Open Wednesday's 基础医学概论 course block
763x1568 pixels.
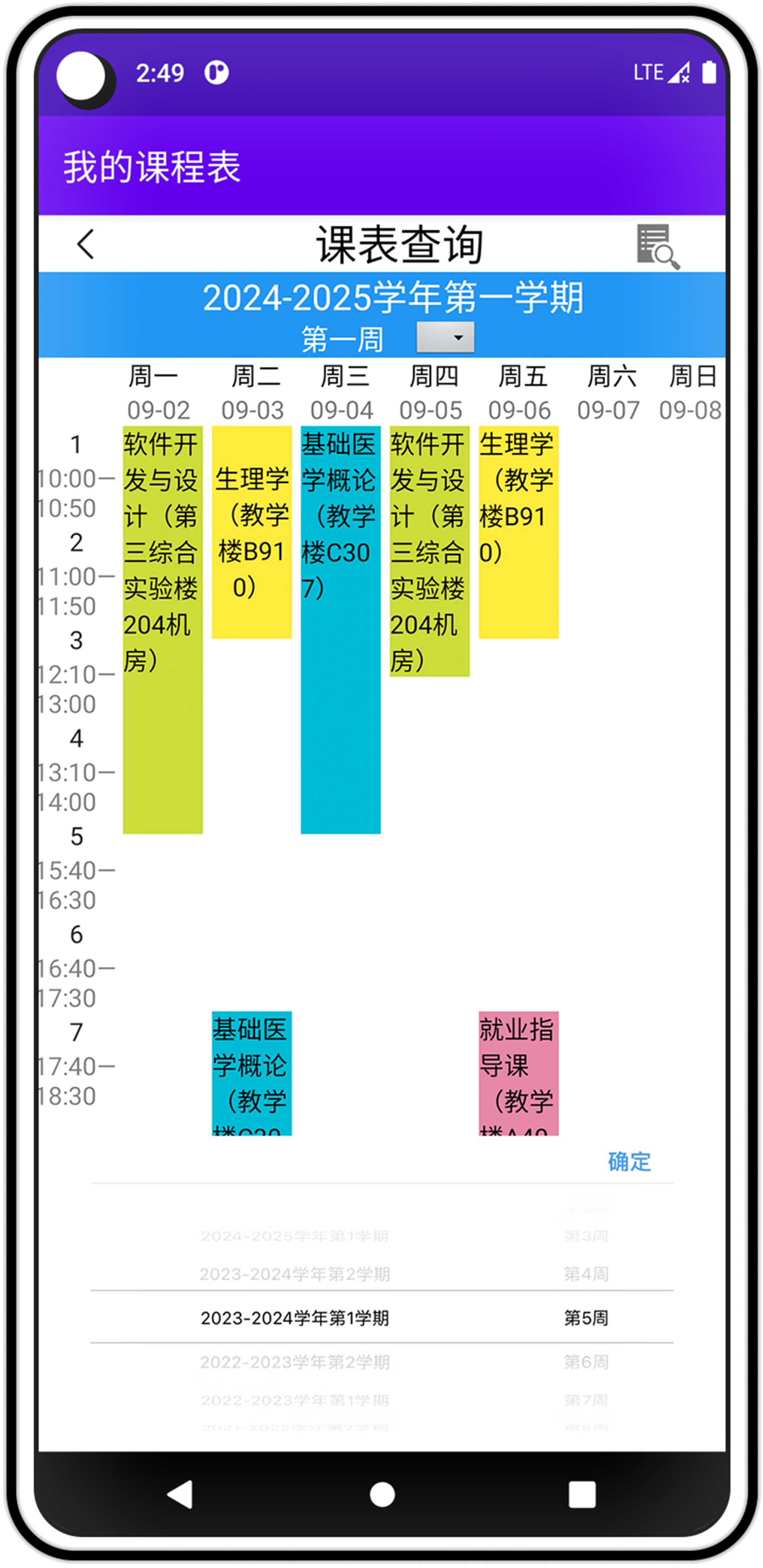point(340,629)
